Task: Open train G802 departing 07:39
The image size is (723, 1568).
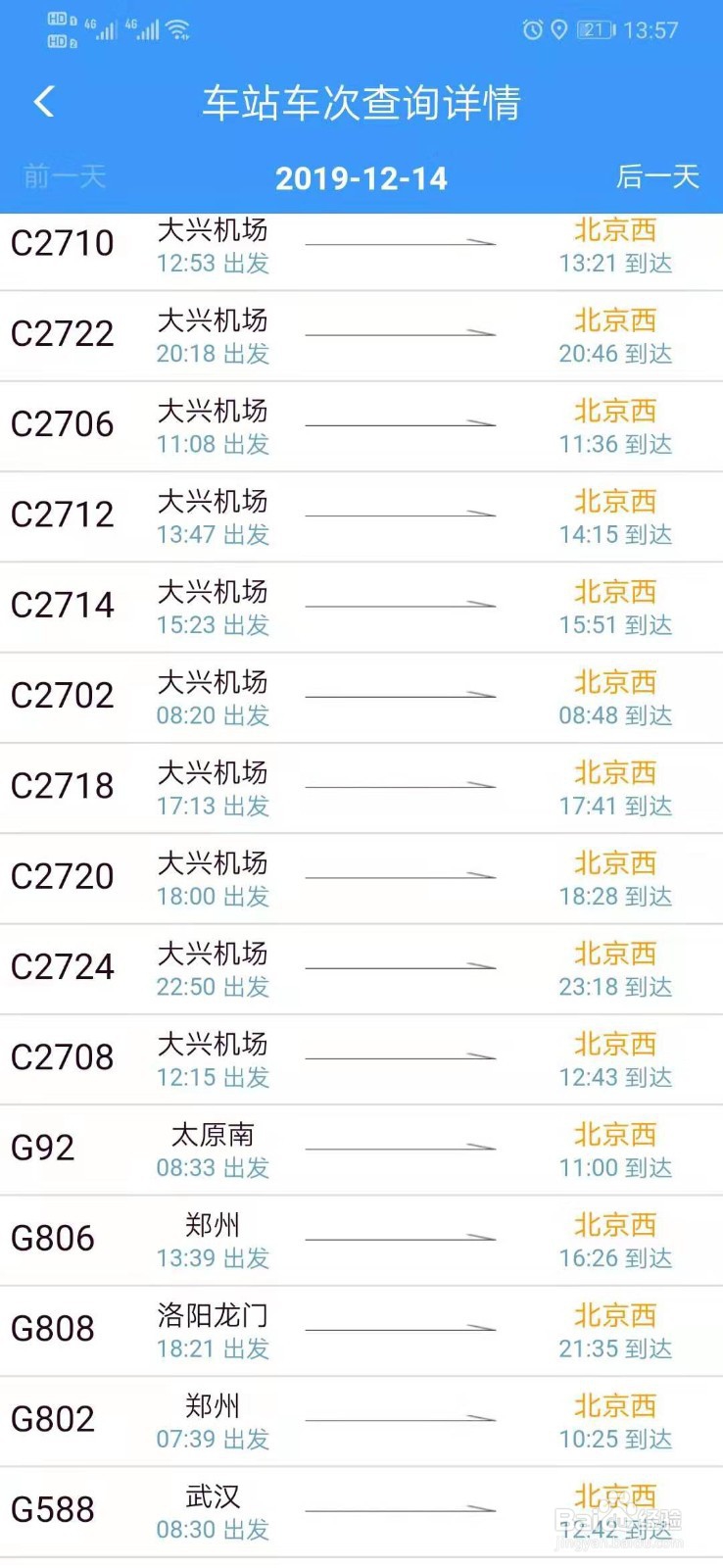Action: click(361, 1421)
